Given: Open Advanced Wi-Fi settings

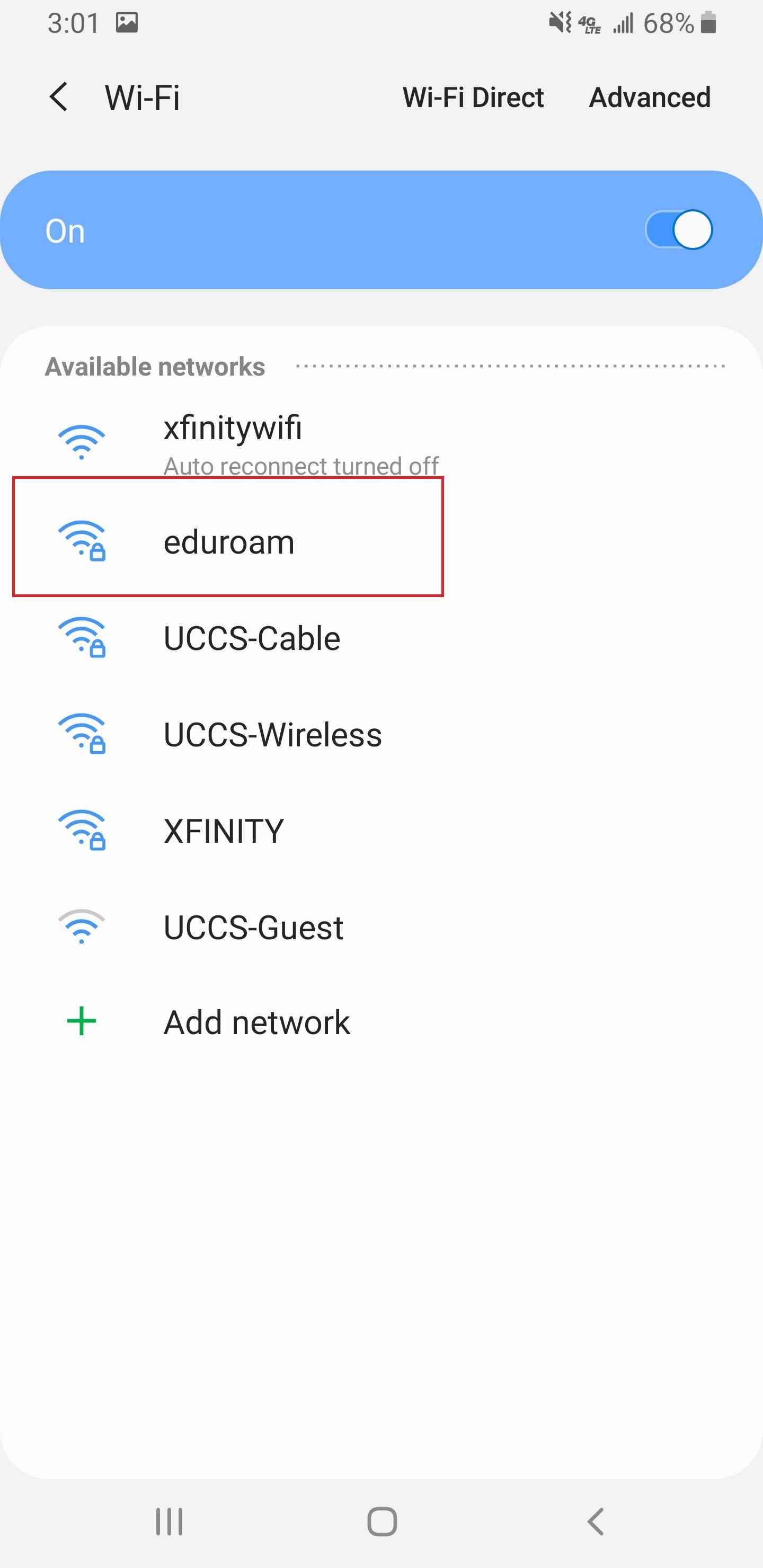Looking at the screenshot, I should coord(650,97).
